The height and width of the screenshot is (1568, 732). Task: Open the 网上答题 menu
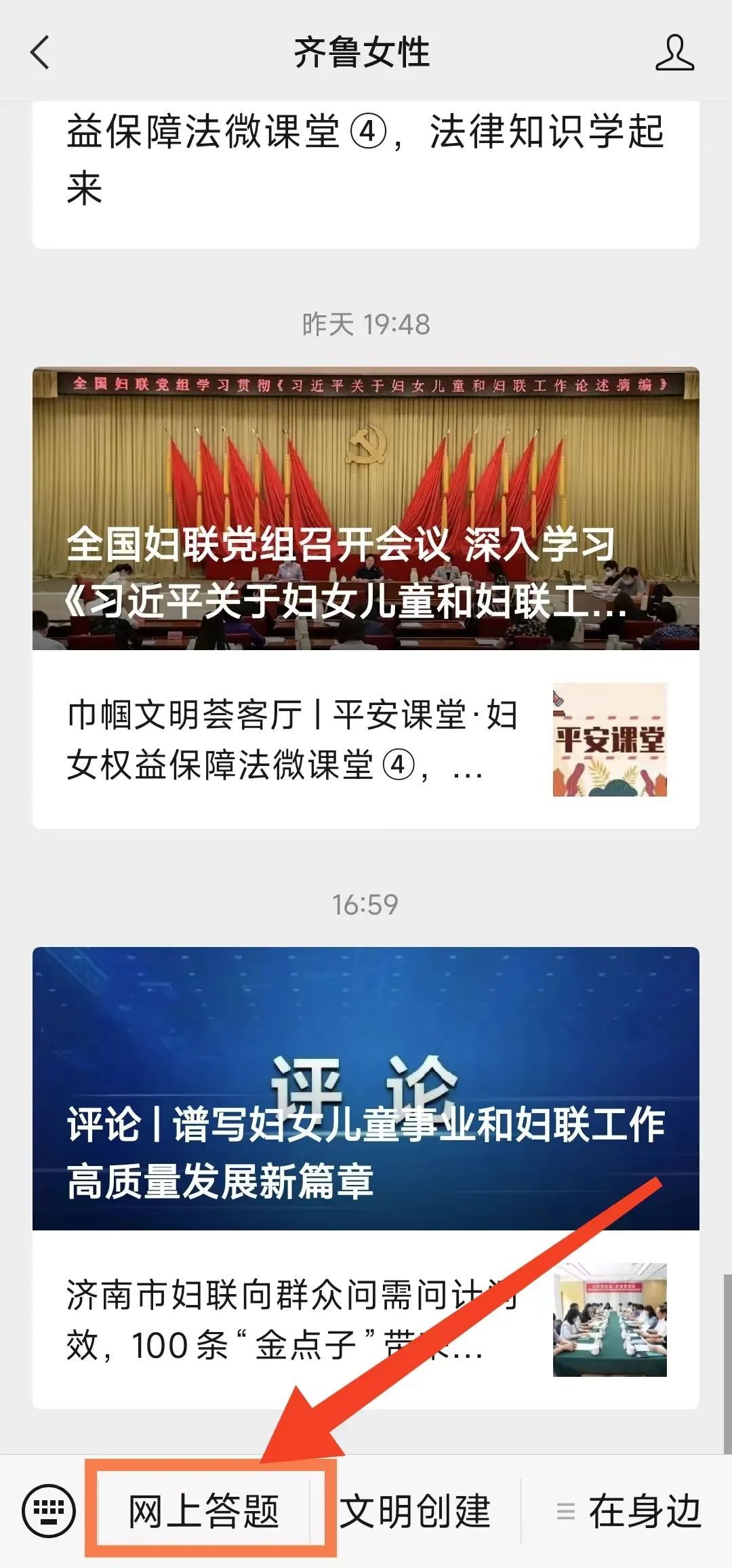204,1511
